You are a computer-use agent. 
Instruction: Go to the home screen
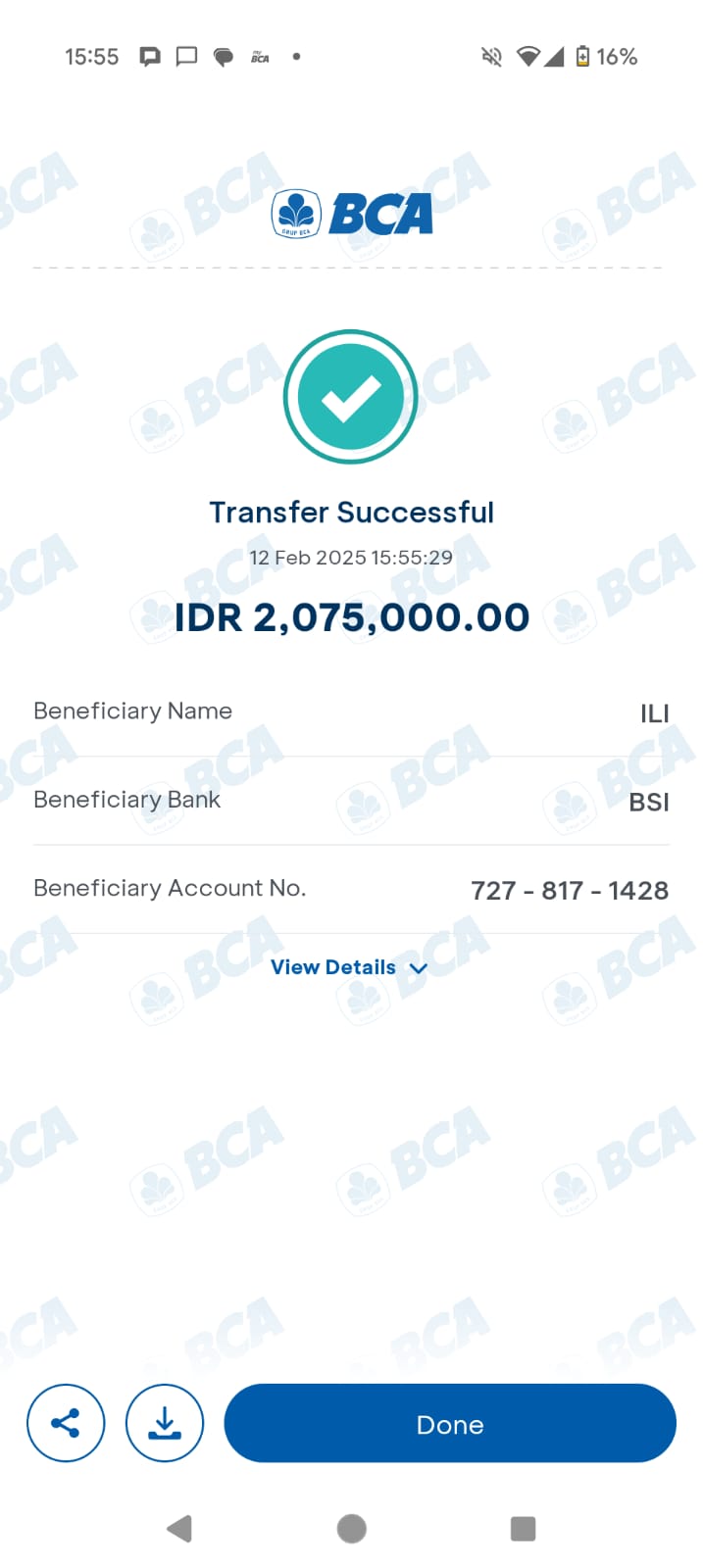pos(351,1528)
